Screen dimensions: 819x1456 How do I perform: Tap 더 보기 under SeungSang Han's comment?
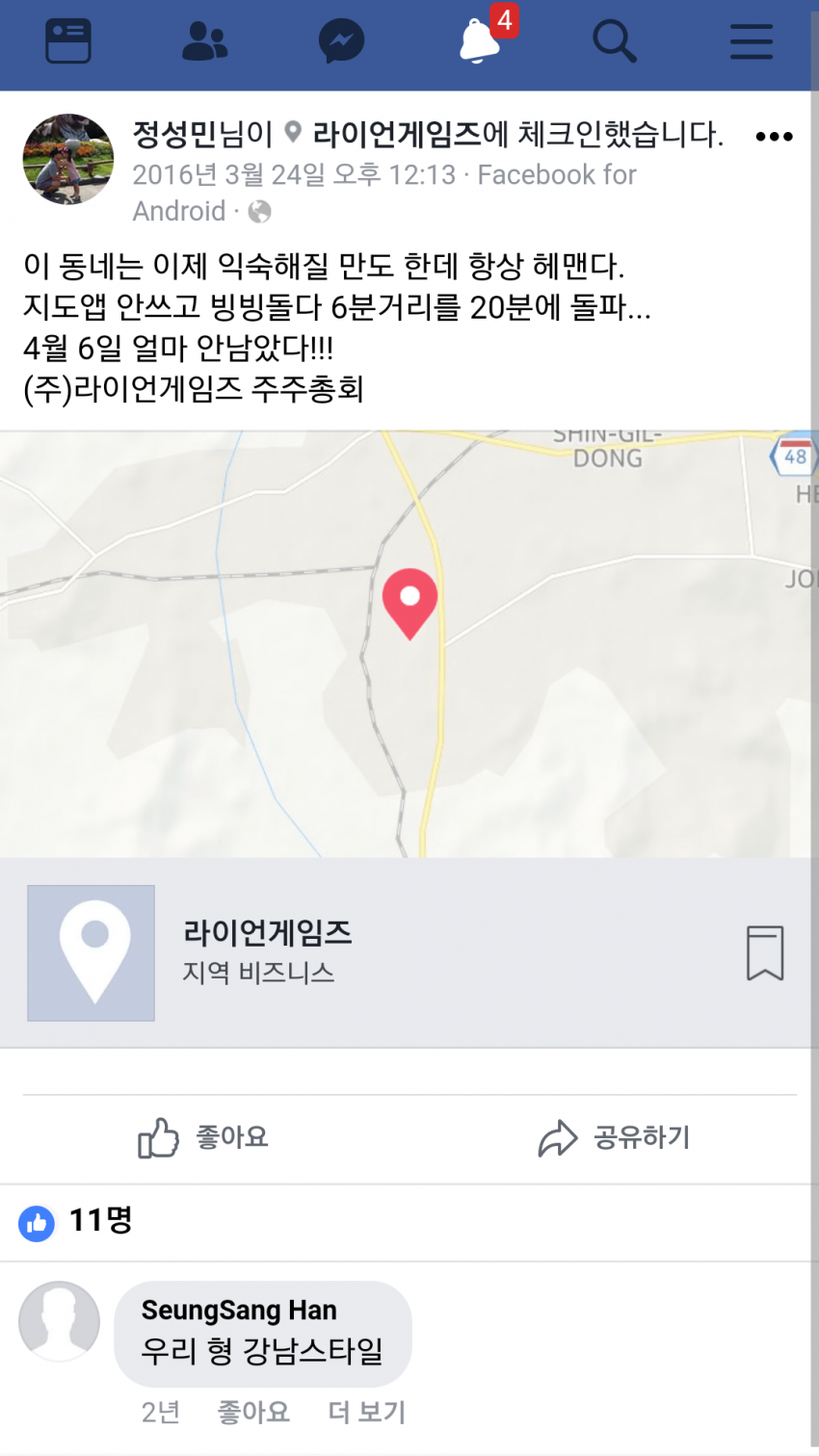367,1412
